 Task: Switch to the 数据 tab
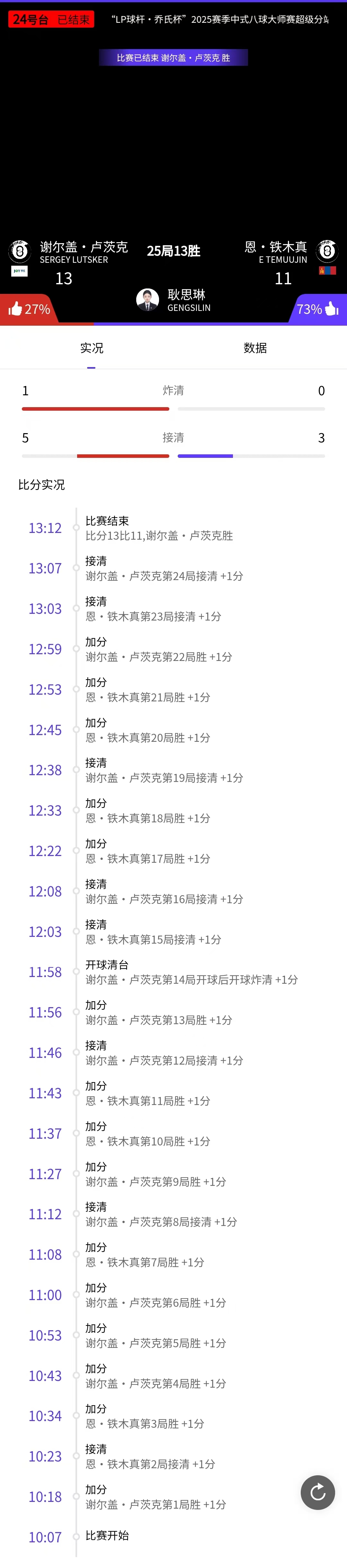(255, 347)
